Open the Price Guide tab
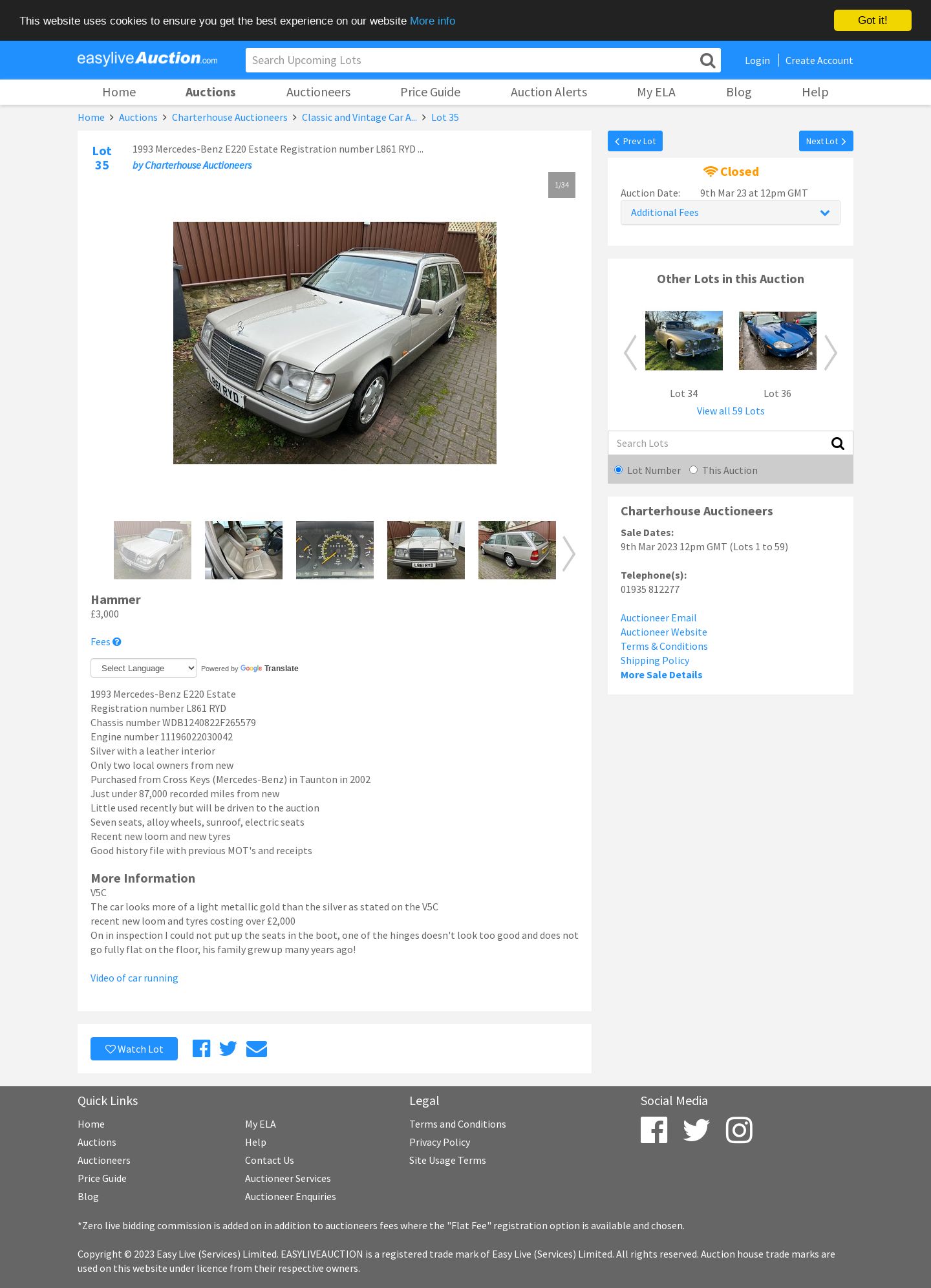Screen dimensions: 931x1288 pos(430,92)
